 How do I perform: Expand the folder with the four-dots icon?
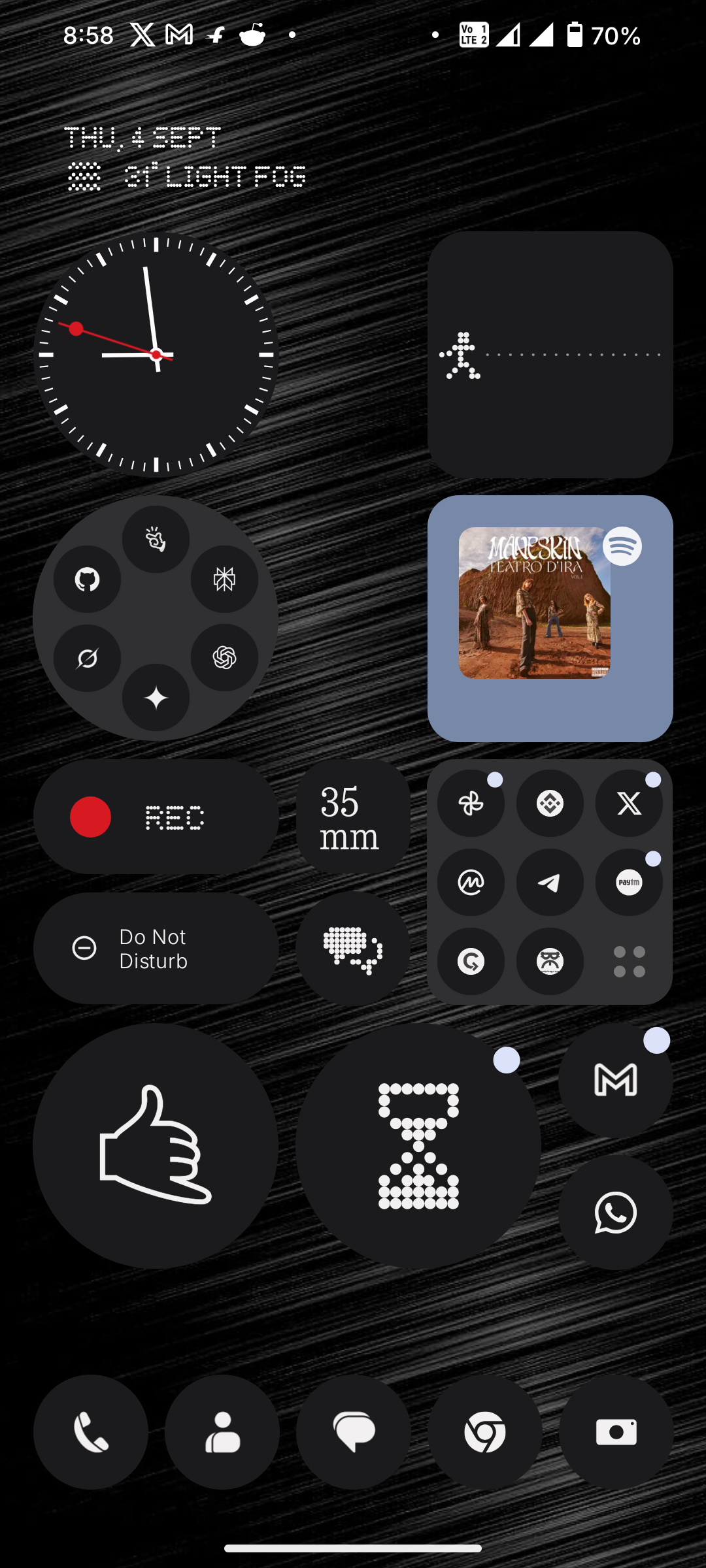point(629,962)
